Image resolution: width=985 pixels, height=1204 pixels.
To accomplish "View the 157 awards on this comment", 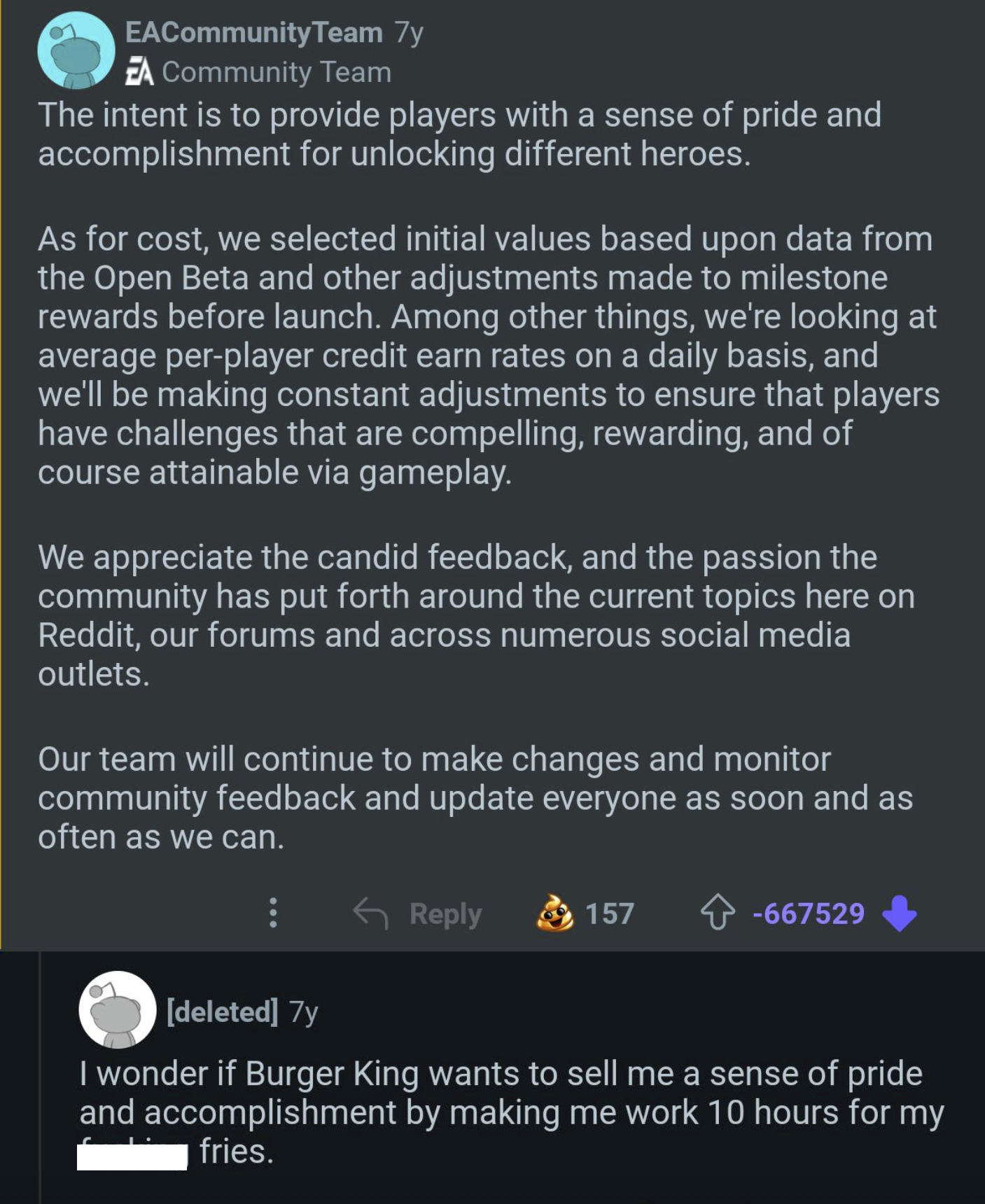I will click(x=585, y=913).
